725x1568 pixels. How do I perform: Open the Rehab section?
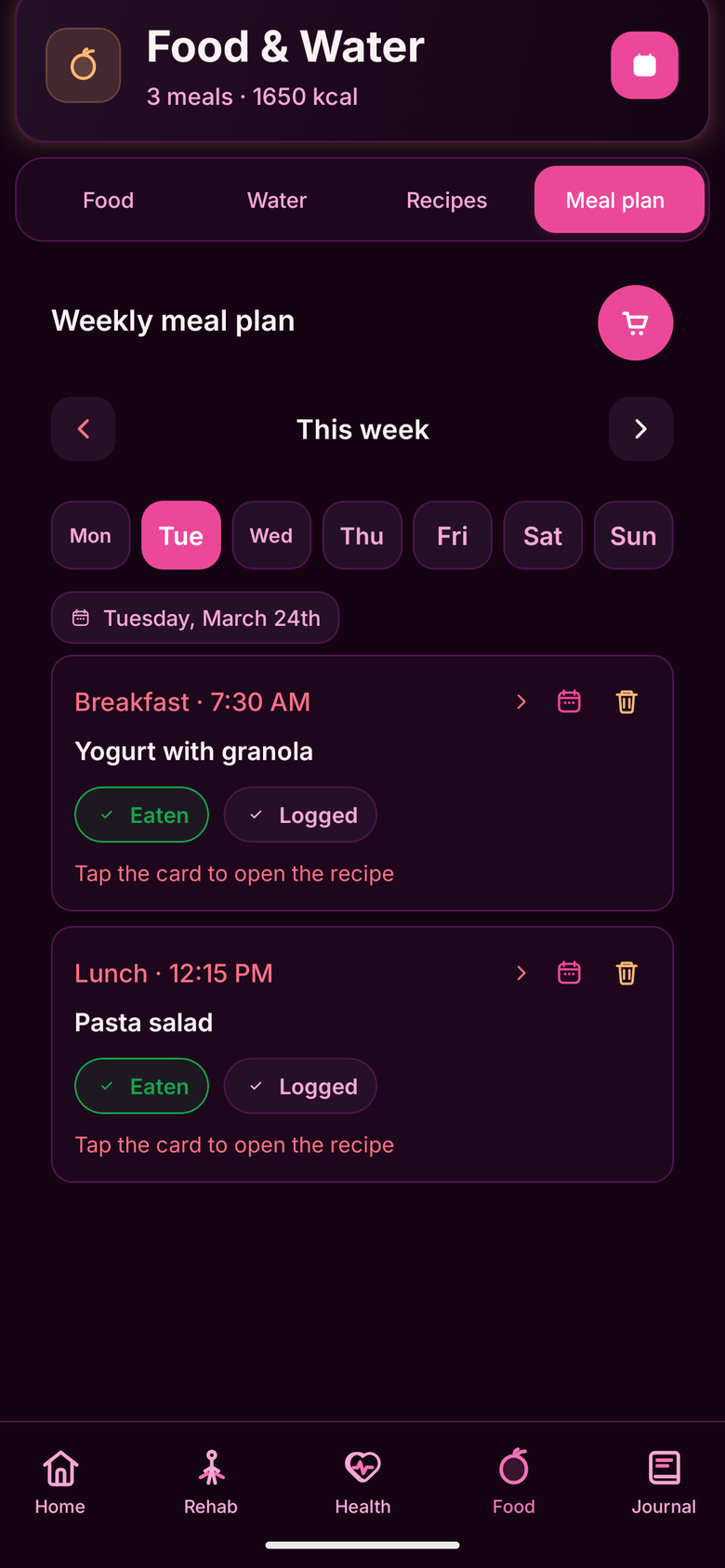click(211, 1482)
